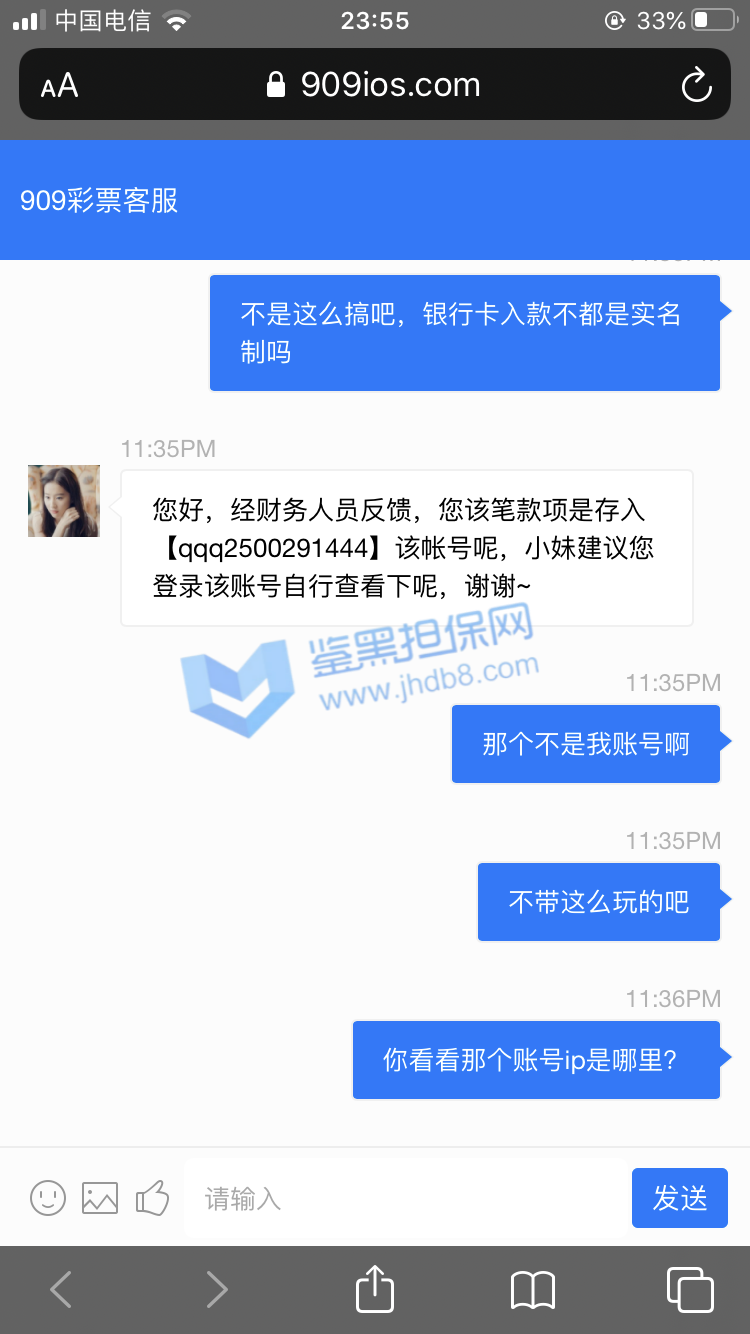
Task: Open Safari bookmarks
Action: point(532,1289)
